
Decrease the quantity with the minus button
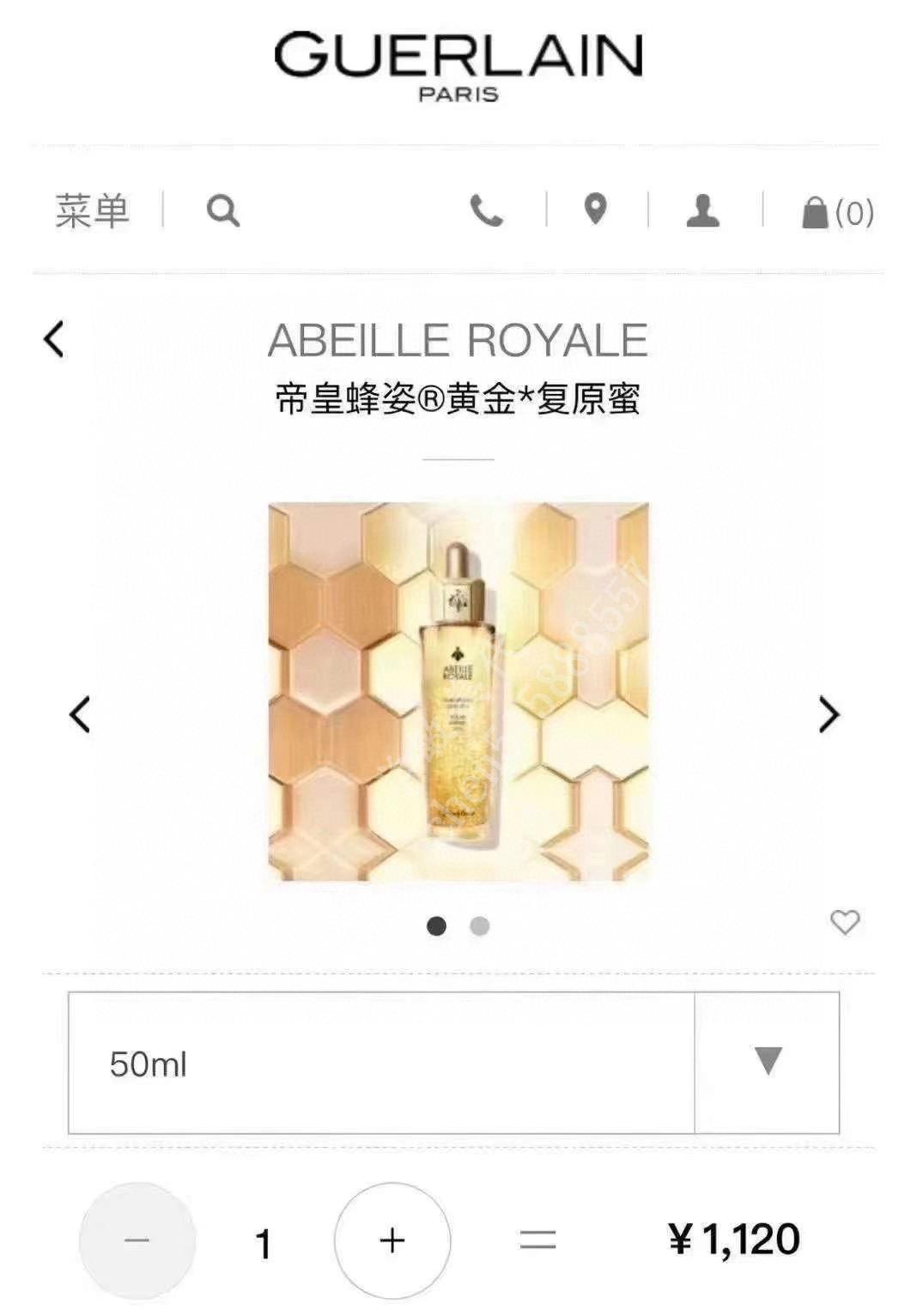coord(137,1240)
